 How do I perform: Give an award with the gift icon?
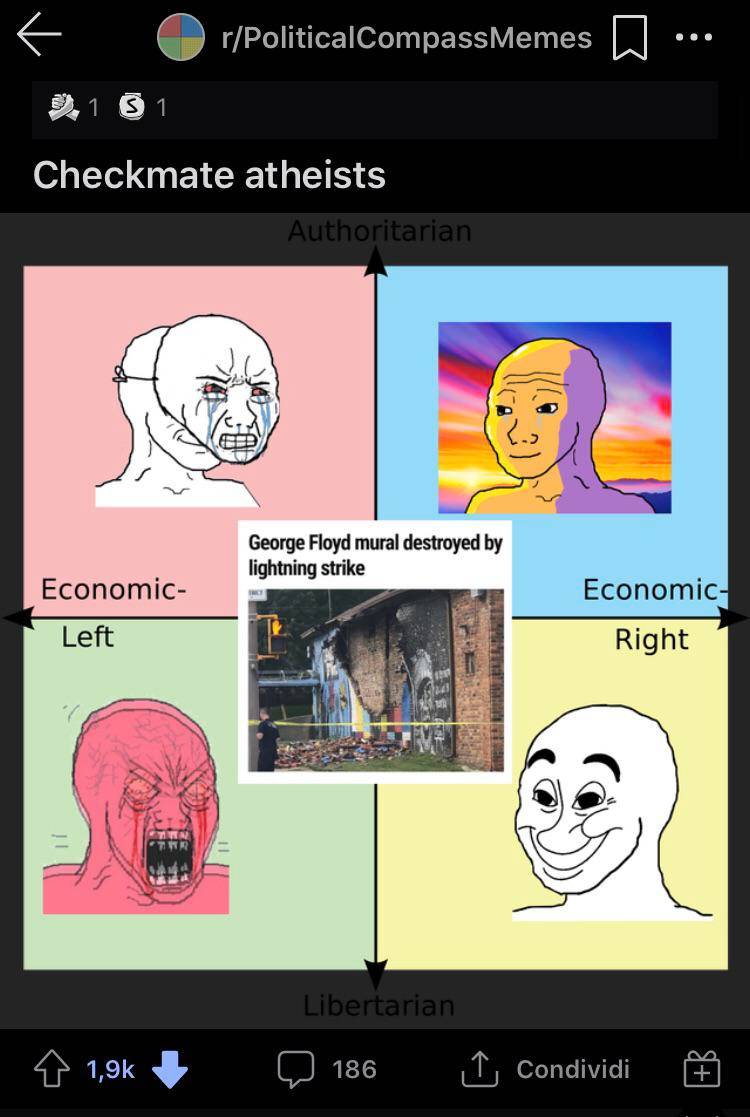pos(701,1069)
